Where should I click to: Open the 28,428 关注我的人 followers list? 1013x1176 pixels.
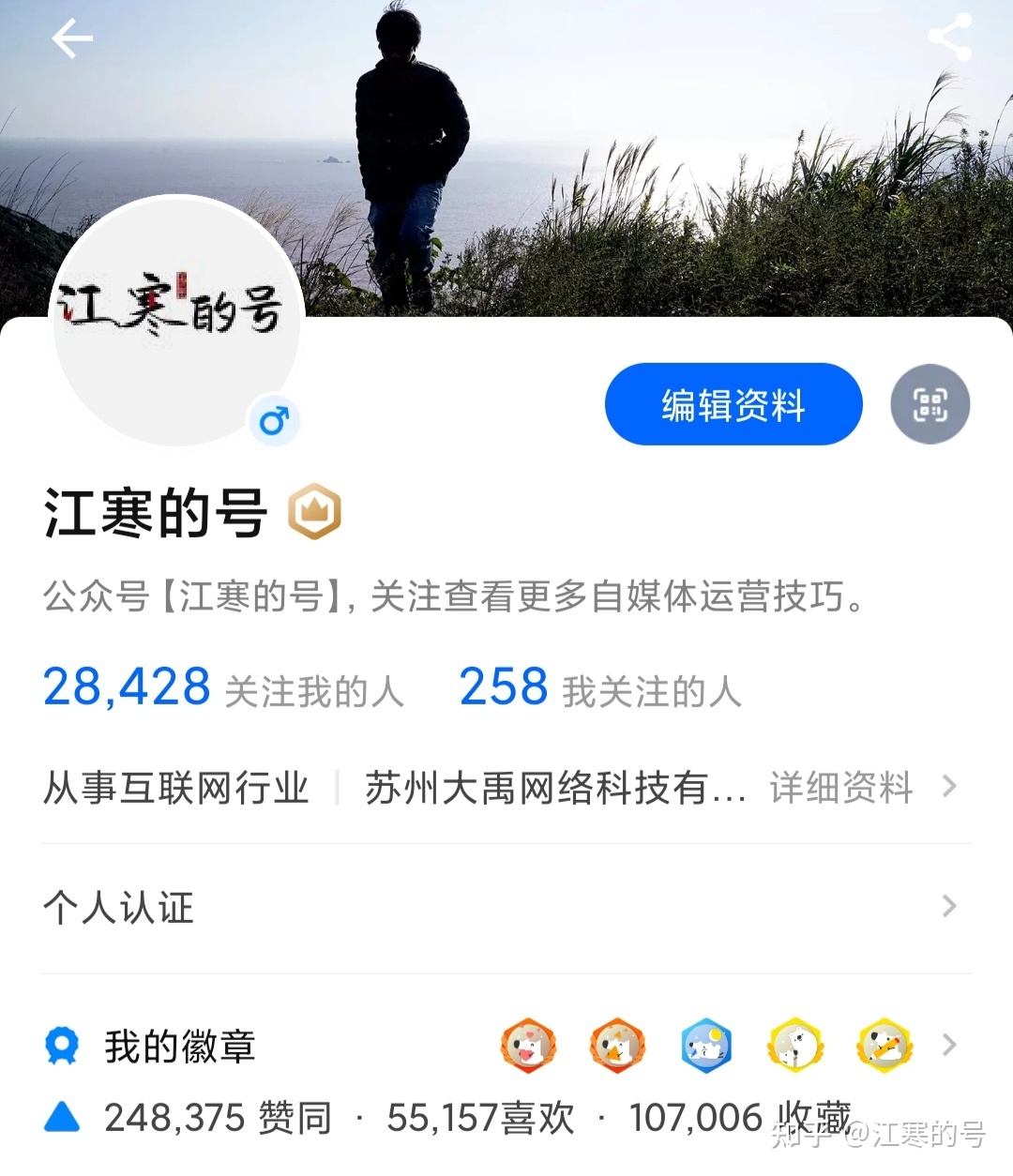[x=223, y=688]
